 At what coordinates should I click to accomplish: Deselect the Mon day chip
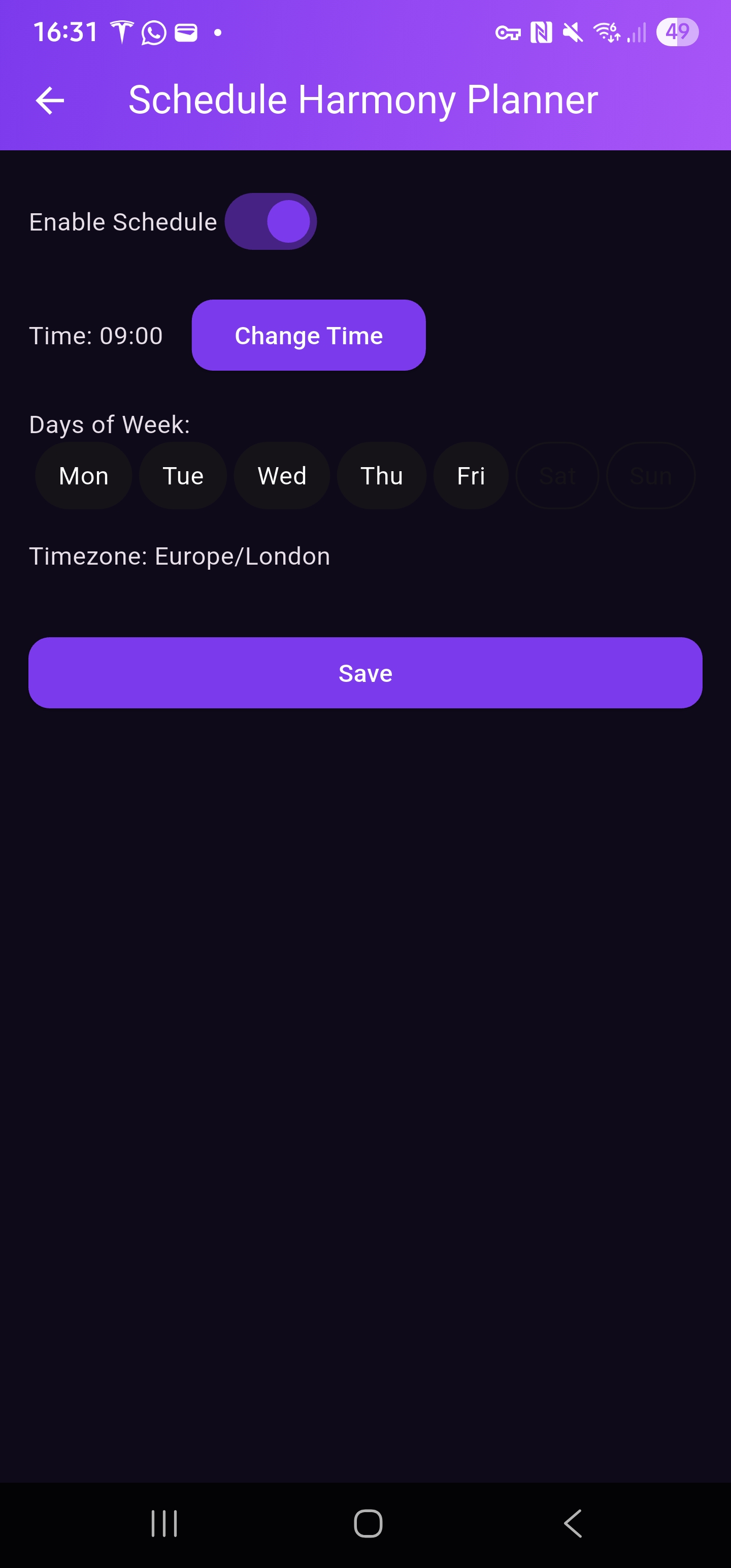(x=83, y=475)
